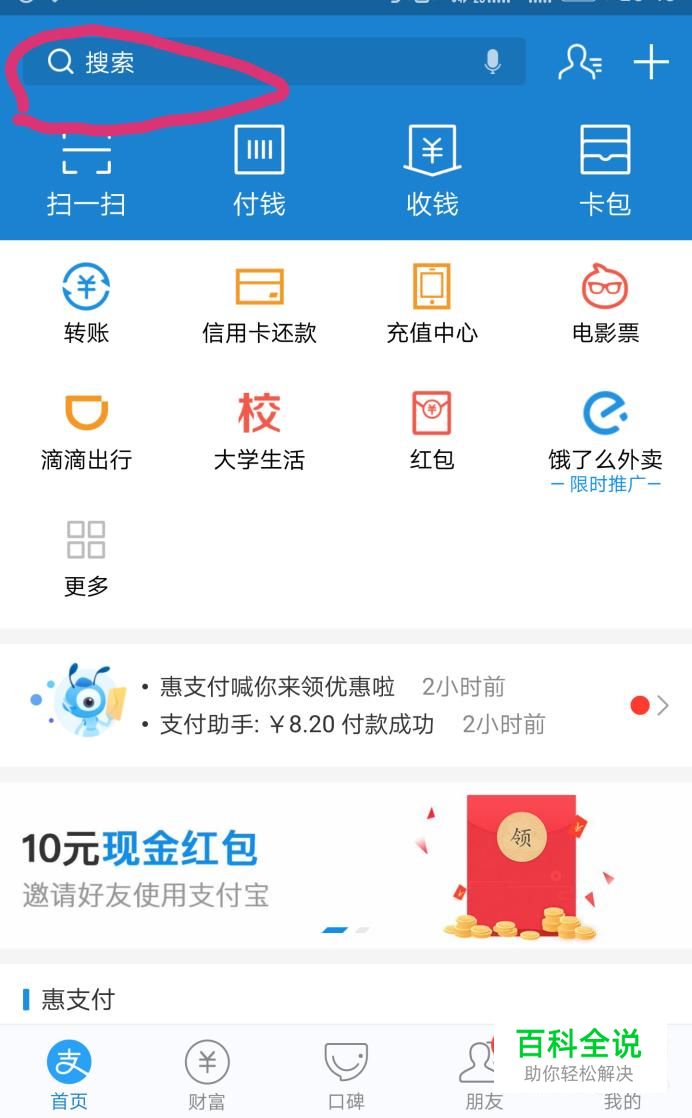The height and width of the screenshot is (1118, 692).
Task: Select 转账 transfer
Action: (x=86, y=304)
